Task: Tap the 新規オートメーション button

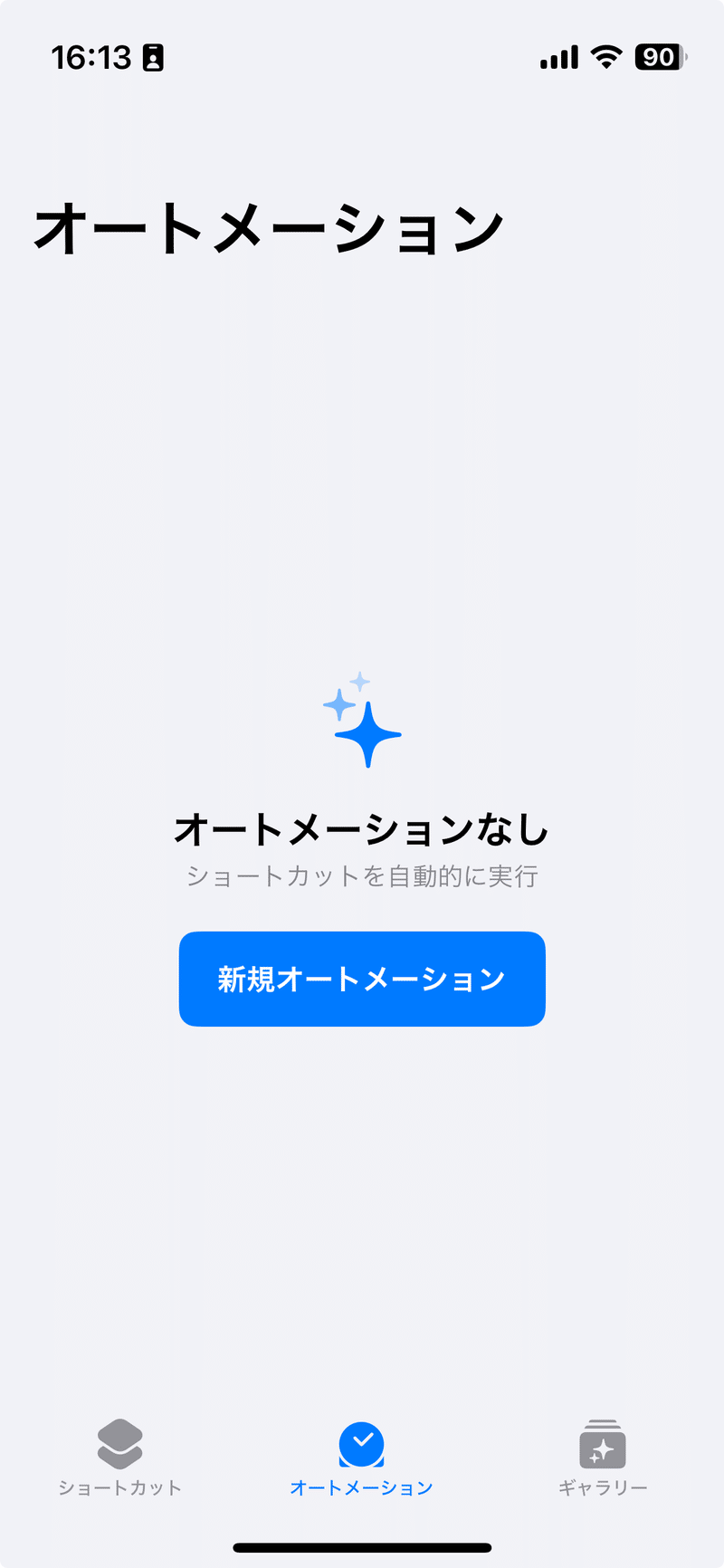Action: (x=362, y=979)
